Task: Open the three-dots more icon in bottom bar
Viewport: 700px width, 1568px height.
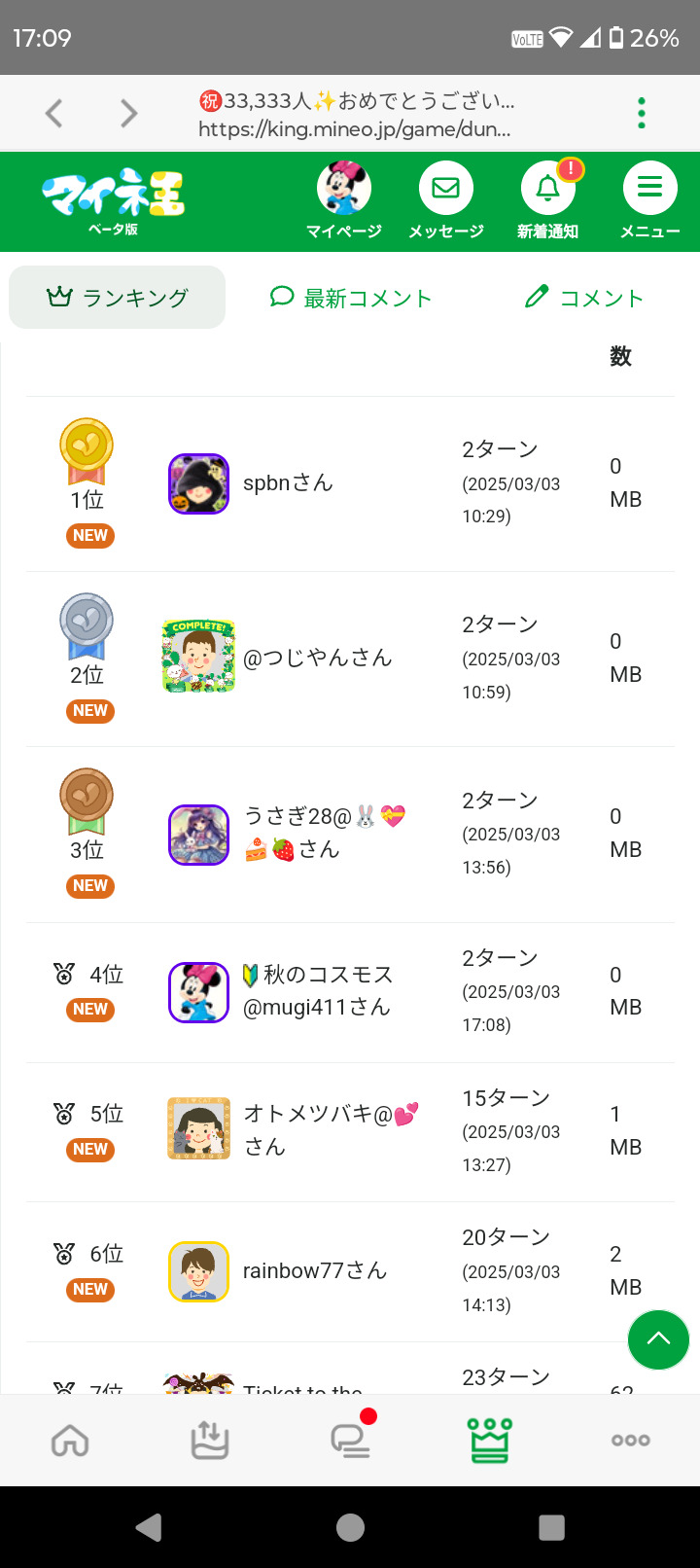Action: pos(630,1441)
